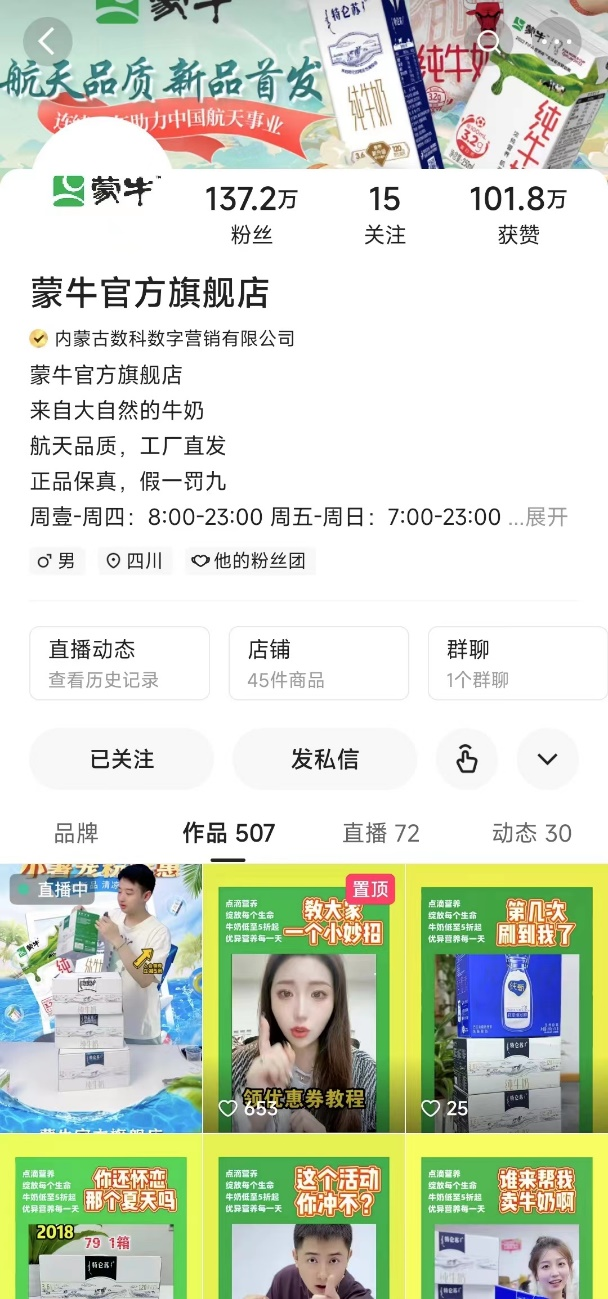Expand the down-chevron recommendations button
Screen dimensions: 608x1299
click(x=547, y=759)
